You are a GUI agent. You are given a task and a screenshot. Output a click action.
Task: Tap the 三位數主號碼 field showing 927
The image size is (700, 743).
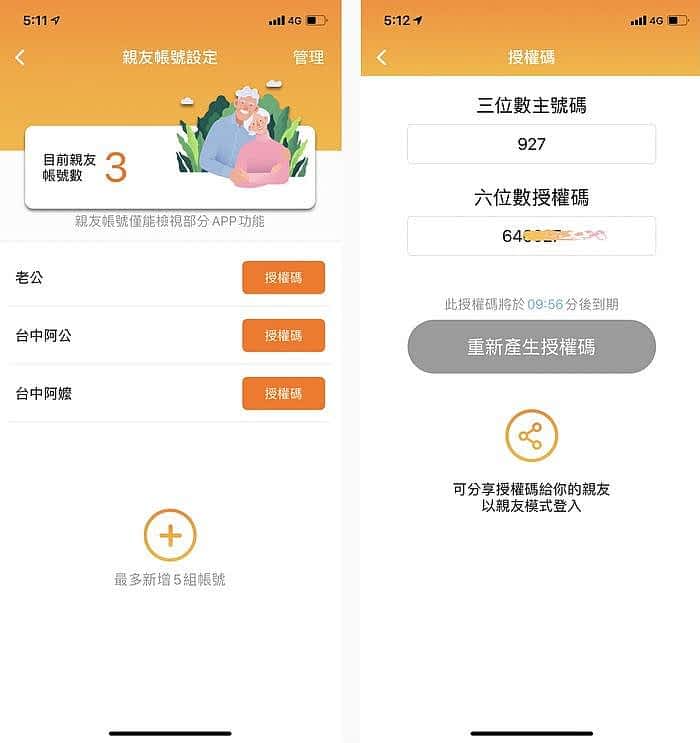531,144
